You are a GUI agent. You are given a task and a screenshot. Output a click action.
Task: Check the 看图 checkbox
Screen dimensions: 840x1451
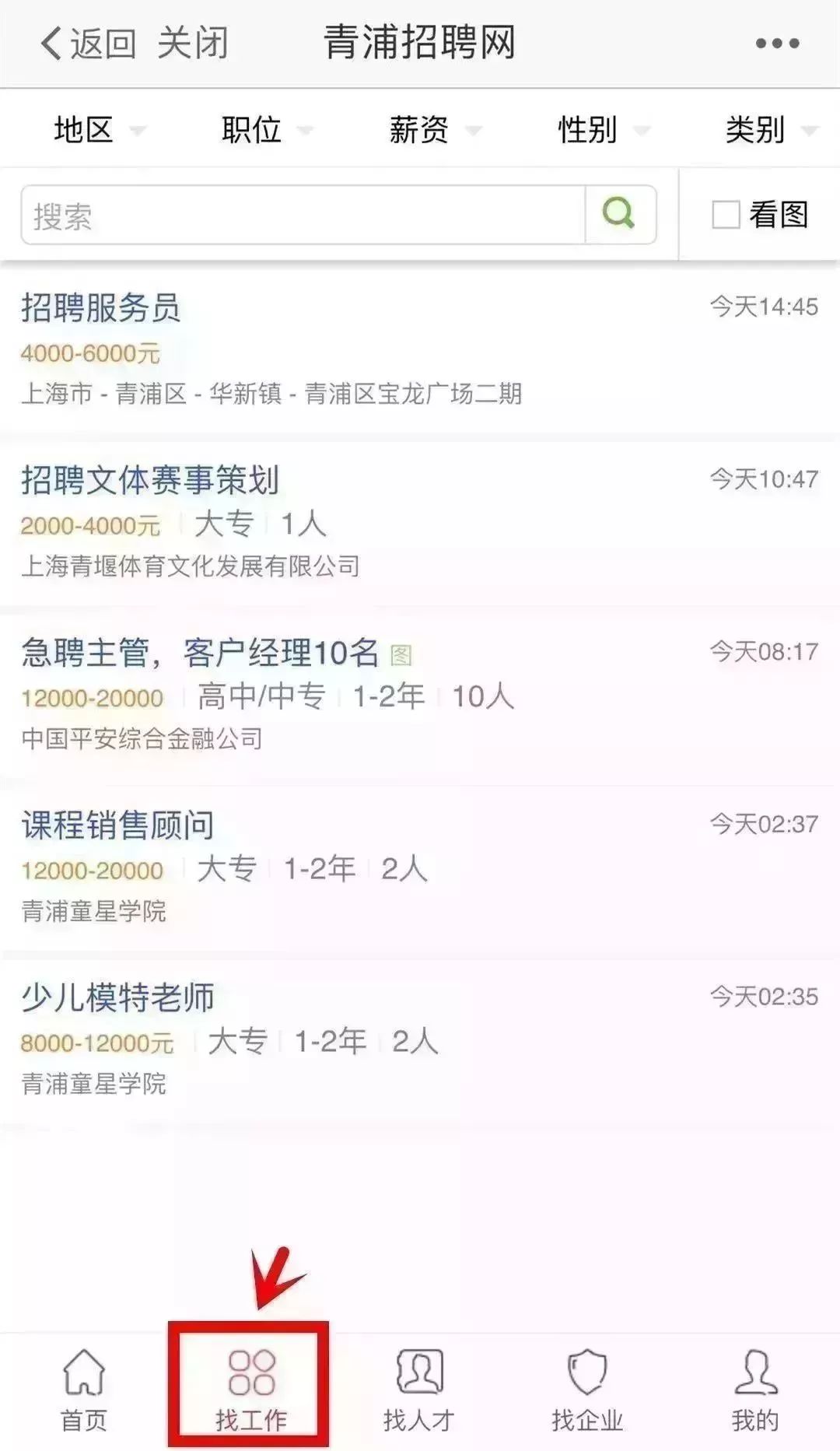tap(726, 215)
